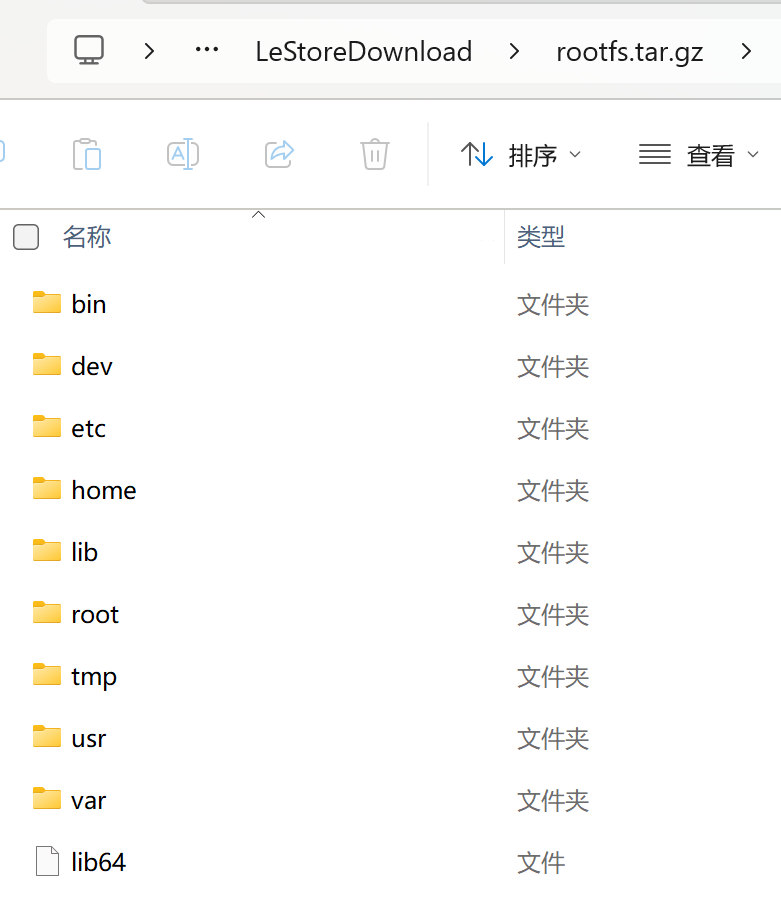Delete with the trash can icon
Screen dimensions: 781x900
click(x=374, y=154)
